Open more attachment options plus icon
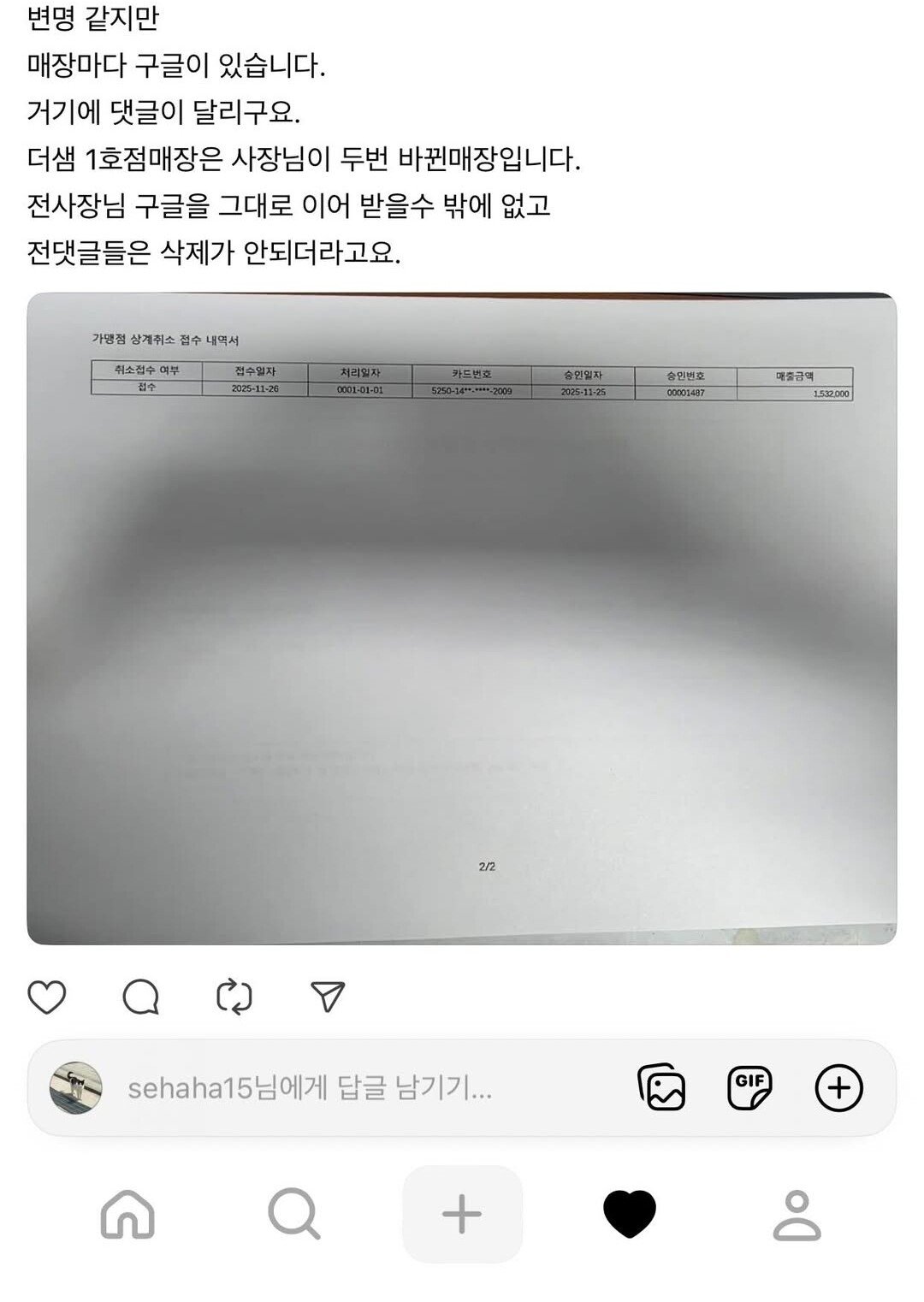The height and width of the screenshot is (1302, 924). point(838,1088)
